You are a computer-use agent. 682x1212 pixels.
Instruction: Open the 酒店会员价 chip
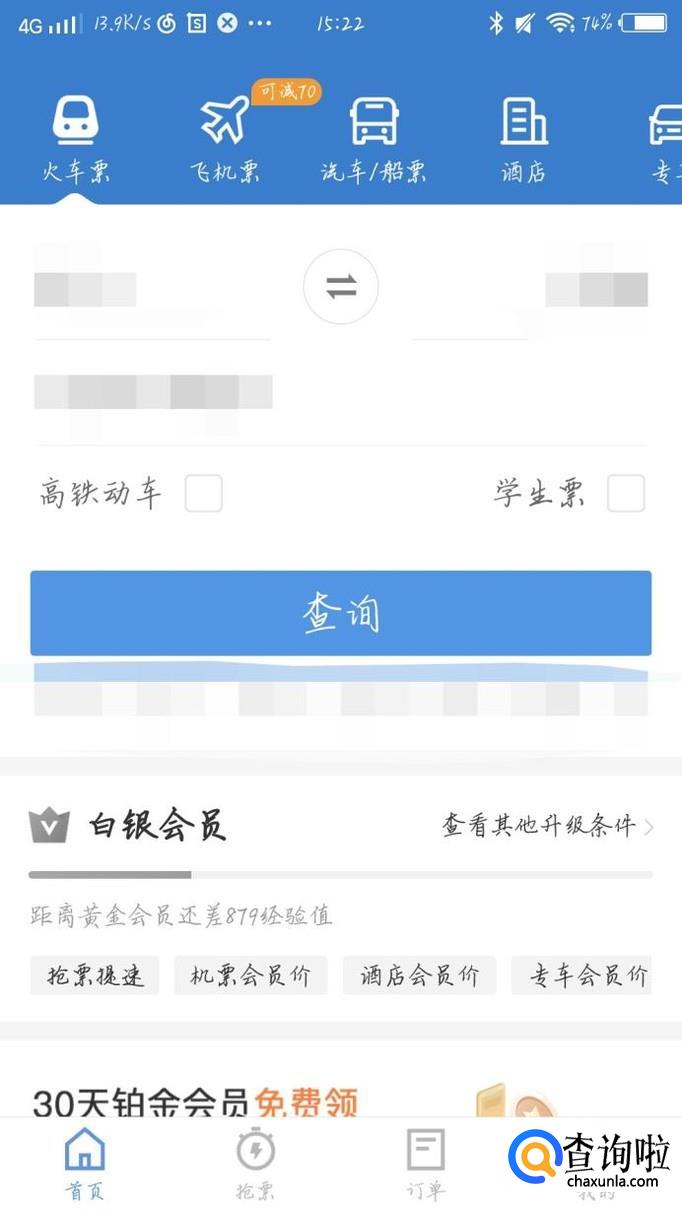[420, 975]
